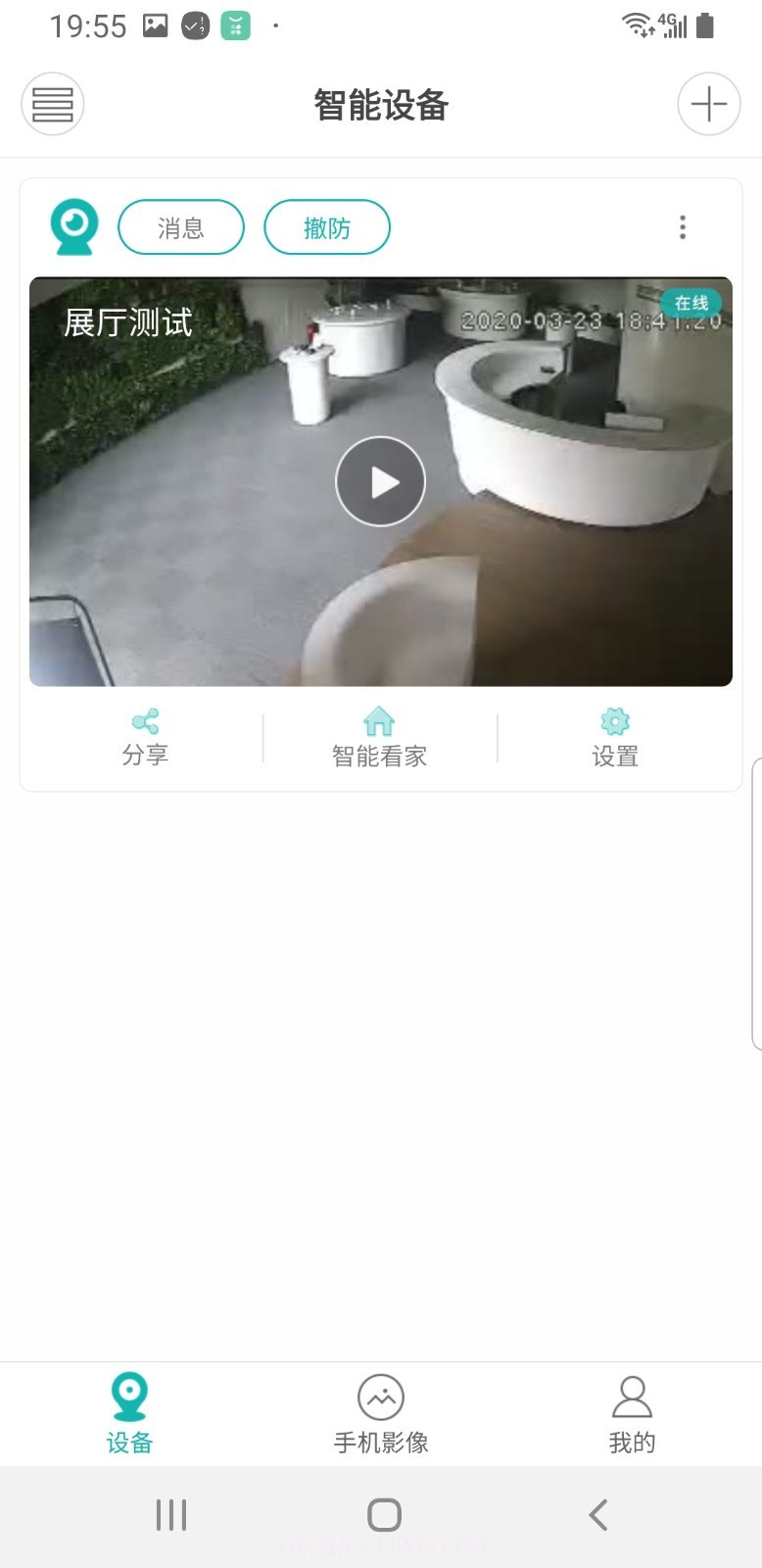Tap the recent apps button
This screenshot has height=1568, width=762.
pos(170,1513)
